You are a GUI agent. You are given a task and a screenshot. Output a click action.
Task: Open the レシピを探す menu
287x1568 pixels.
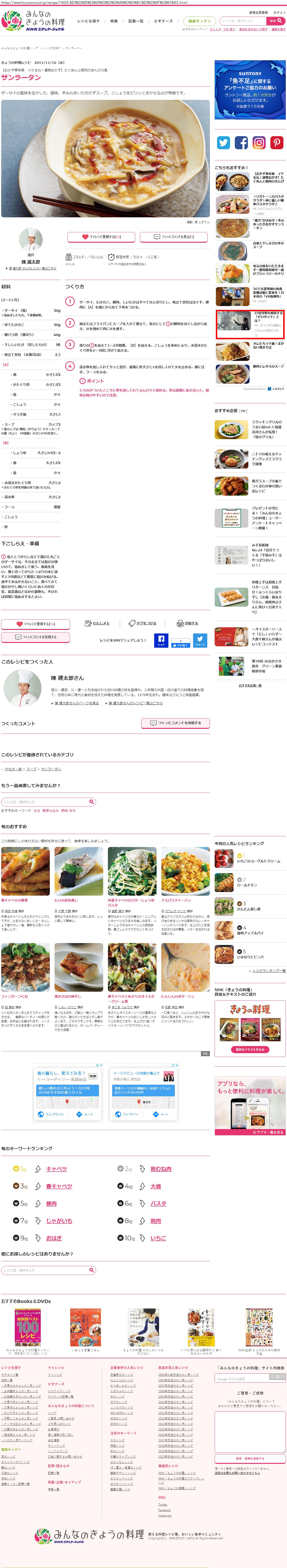(x=88, y=21)
